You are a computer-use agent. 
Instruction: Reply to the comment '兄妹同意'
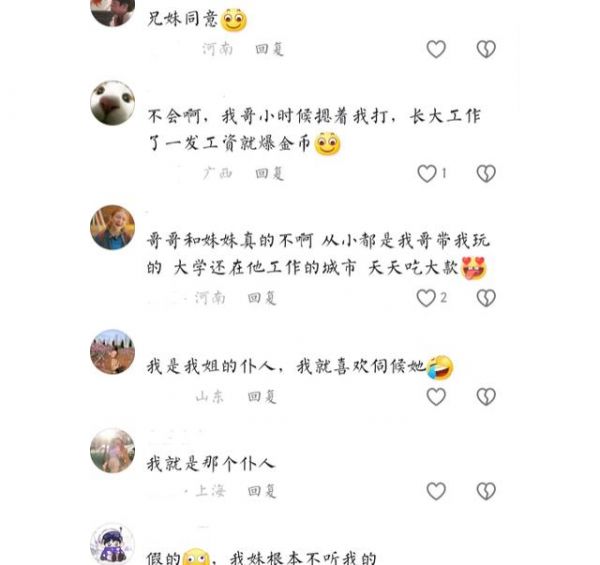click(x=269, y=49)
